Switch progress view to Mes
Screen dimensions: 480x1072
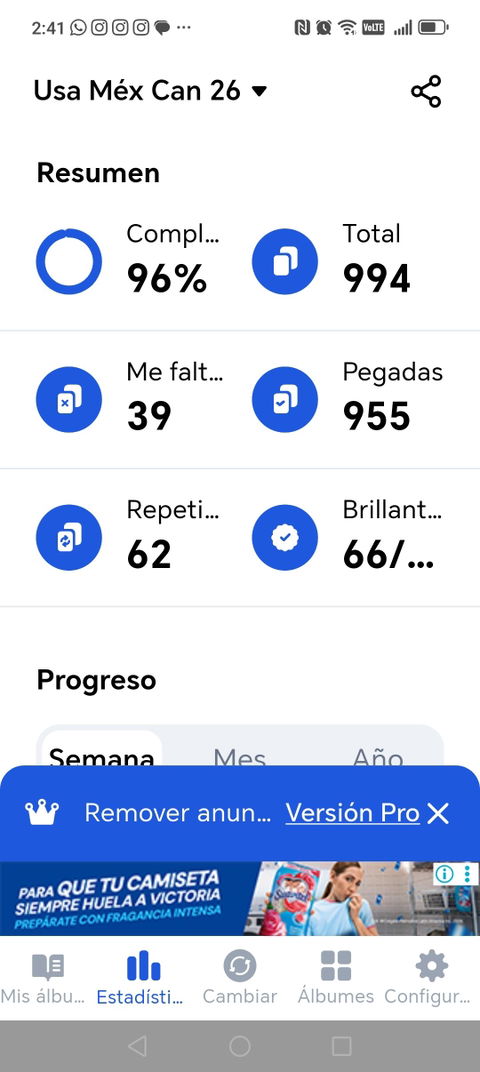(x=239, y=751)
